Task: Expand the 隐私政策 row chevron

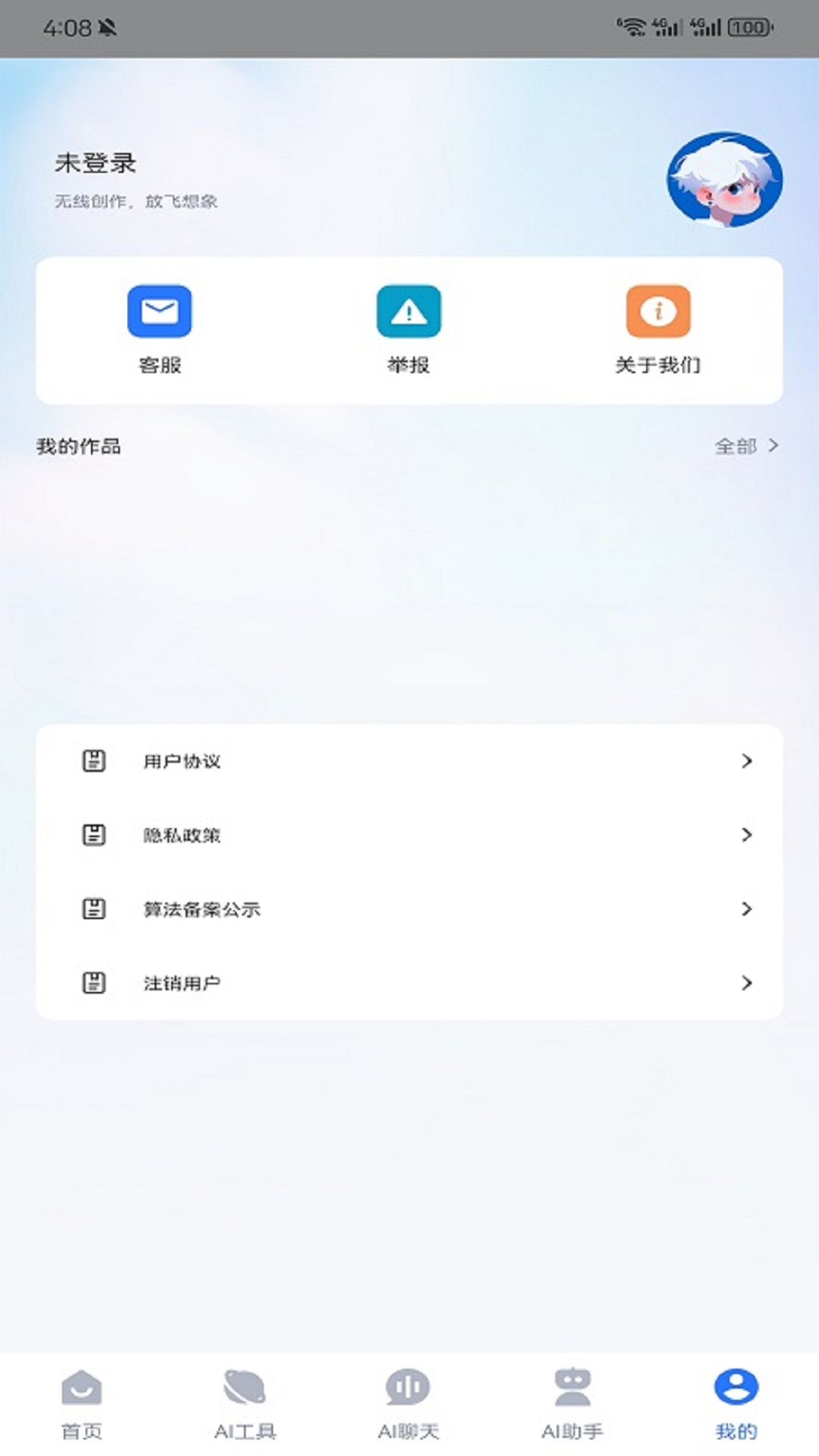Action: (745, 836)
